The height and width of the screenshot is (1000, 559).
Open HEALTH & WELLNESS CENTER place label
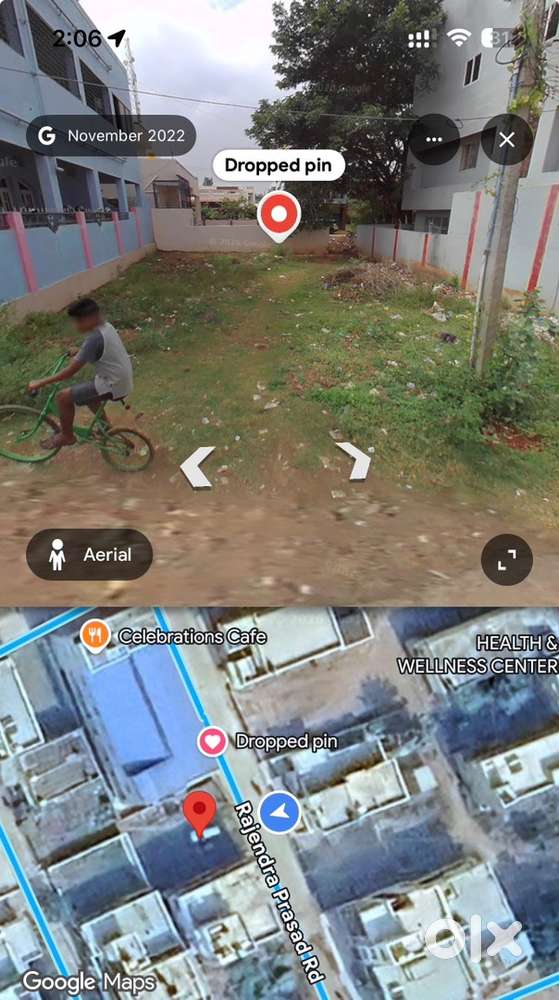[x=477, y=654]
